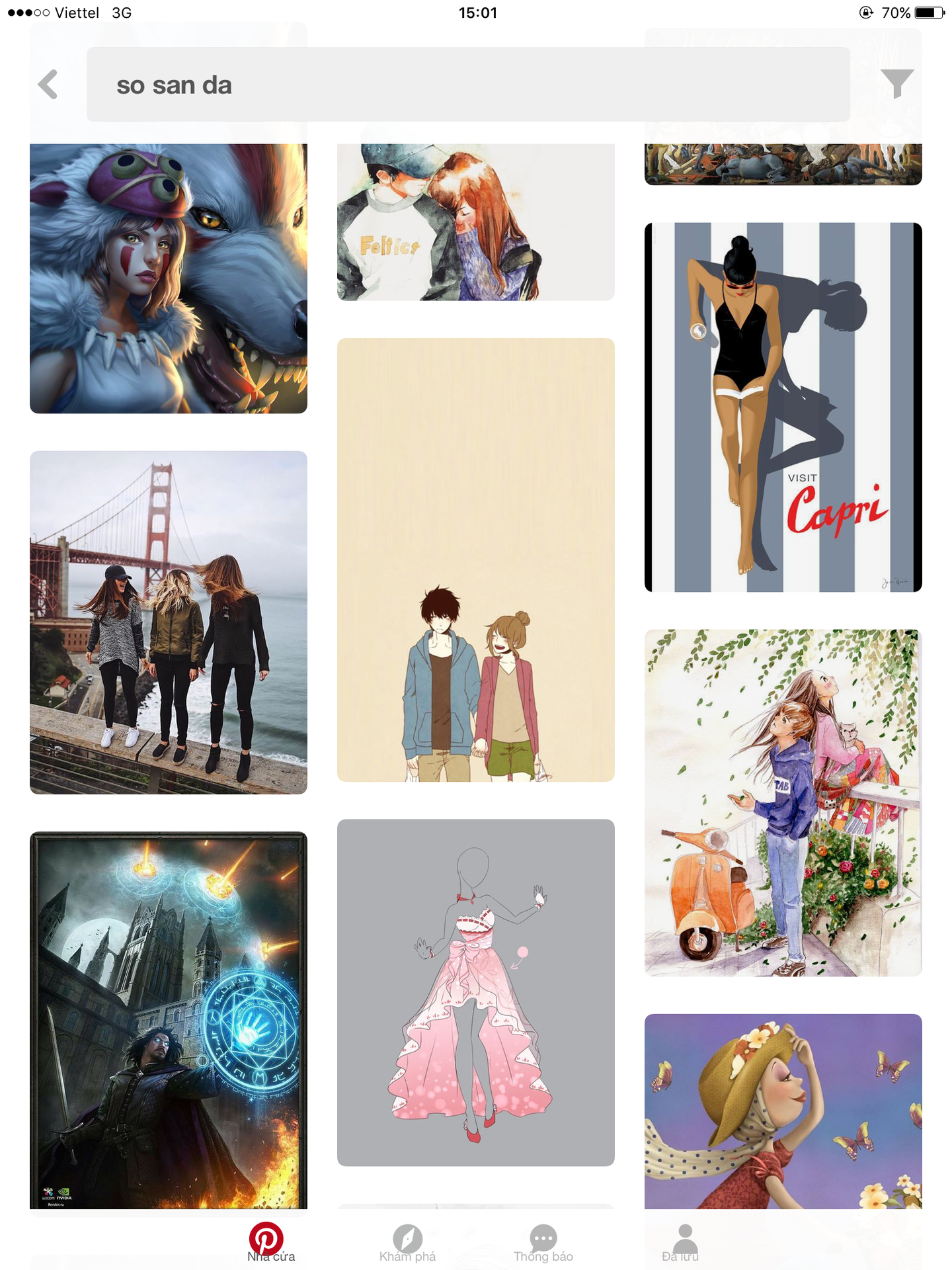The height and width of the screenshot is (1270, 952).
Task: Open the anime couple holding hands pin
Action: 475,560
